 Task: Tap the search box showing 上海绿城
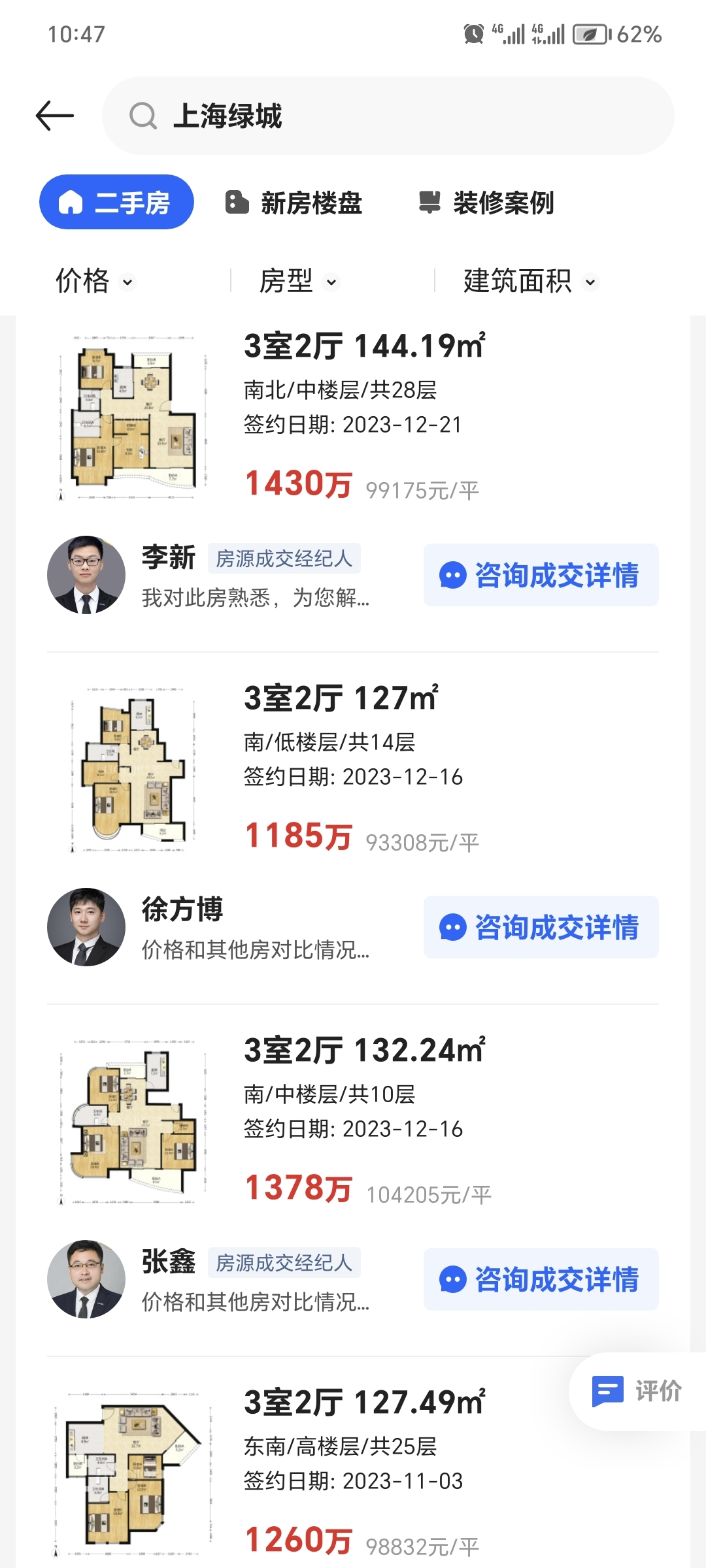(387, 116)
